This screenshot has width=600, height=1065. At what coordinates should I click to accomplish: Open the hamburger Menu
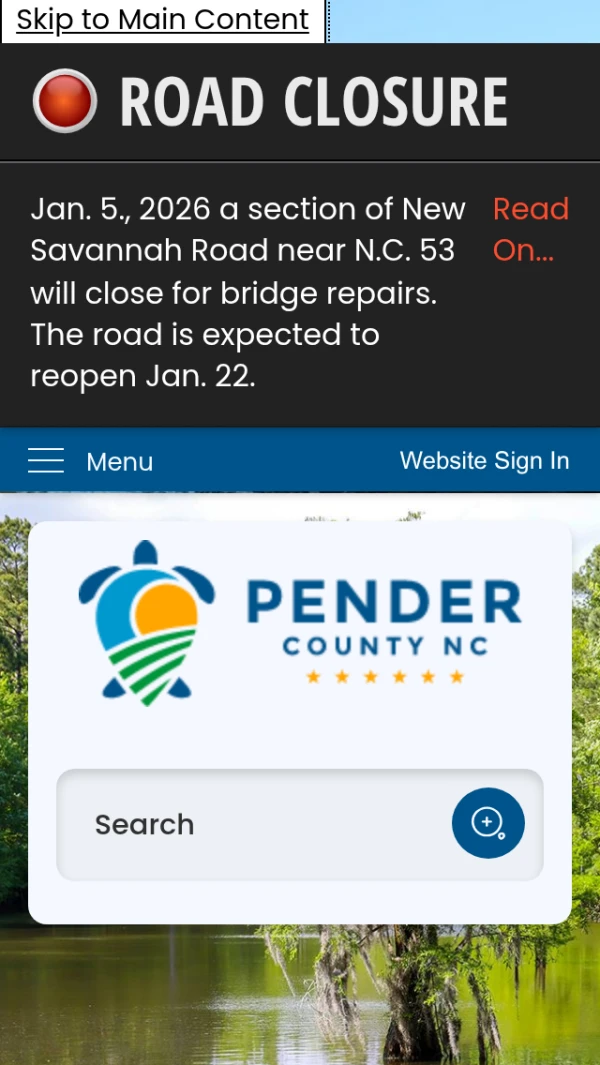[x=90, y=461]
